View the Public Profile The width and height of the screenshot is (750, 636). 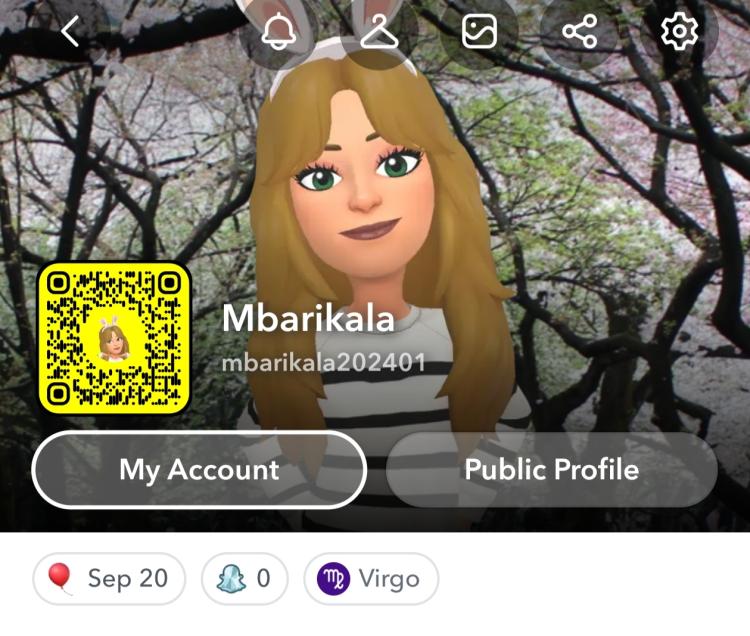[x=551, y=470]
